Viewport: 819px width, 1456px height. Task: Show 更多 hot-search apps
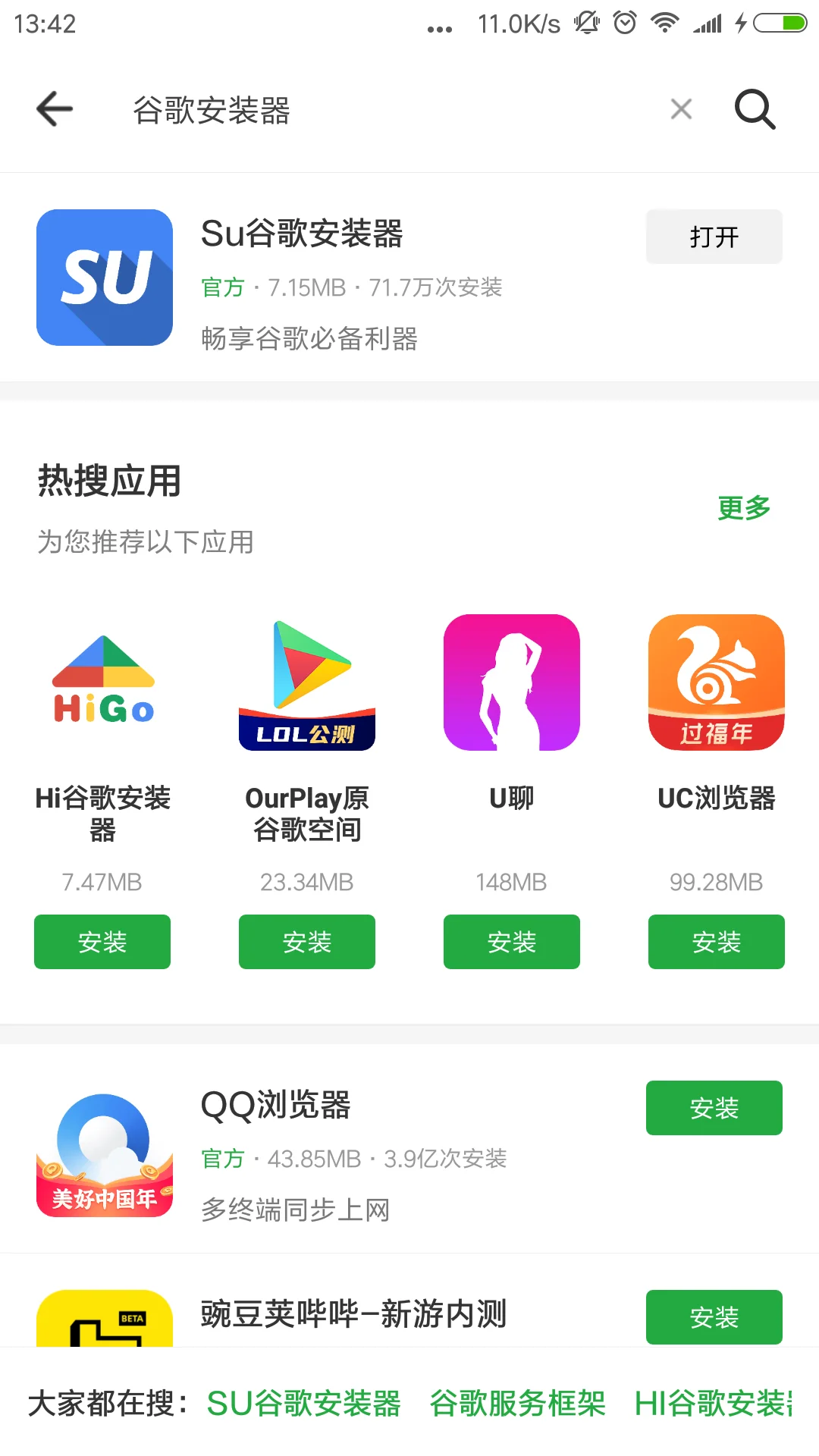744,507
